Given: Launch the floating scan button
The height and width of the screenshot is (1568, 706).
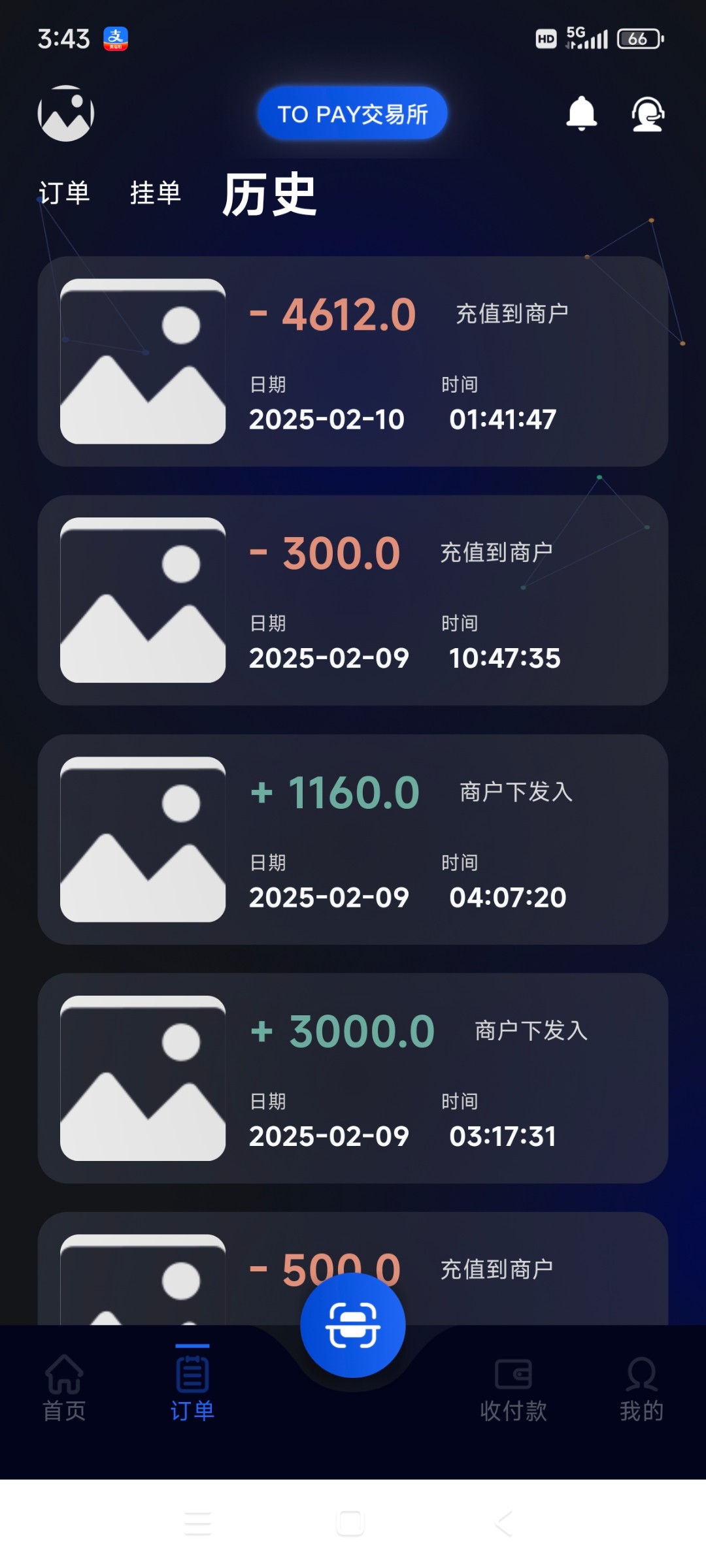Looking at the screenshot, I should pos(353,1325).
